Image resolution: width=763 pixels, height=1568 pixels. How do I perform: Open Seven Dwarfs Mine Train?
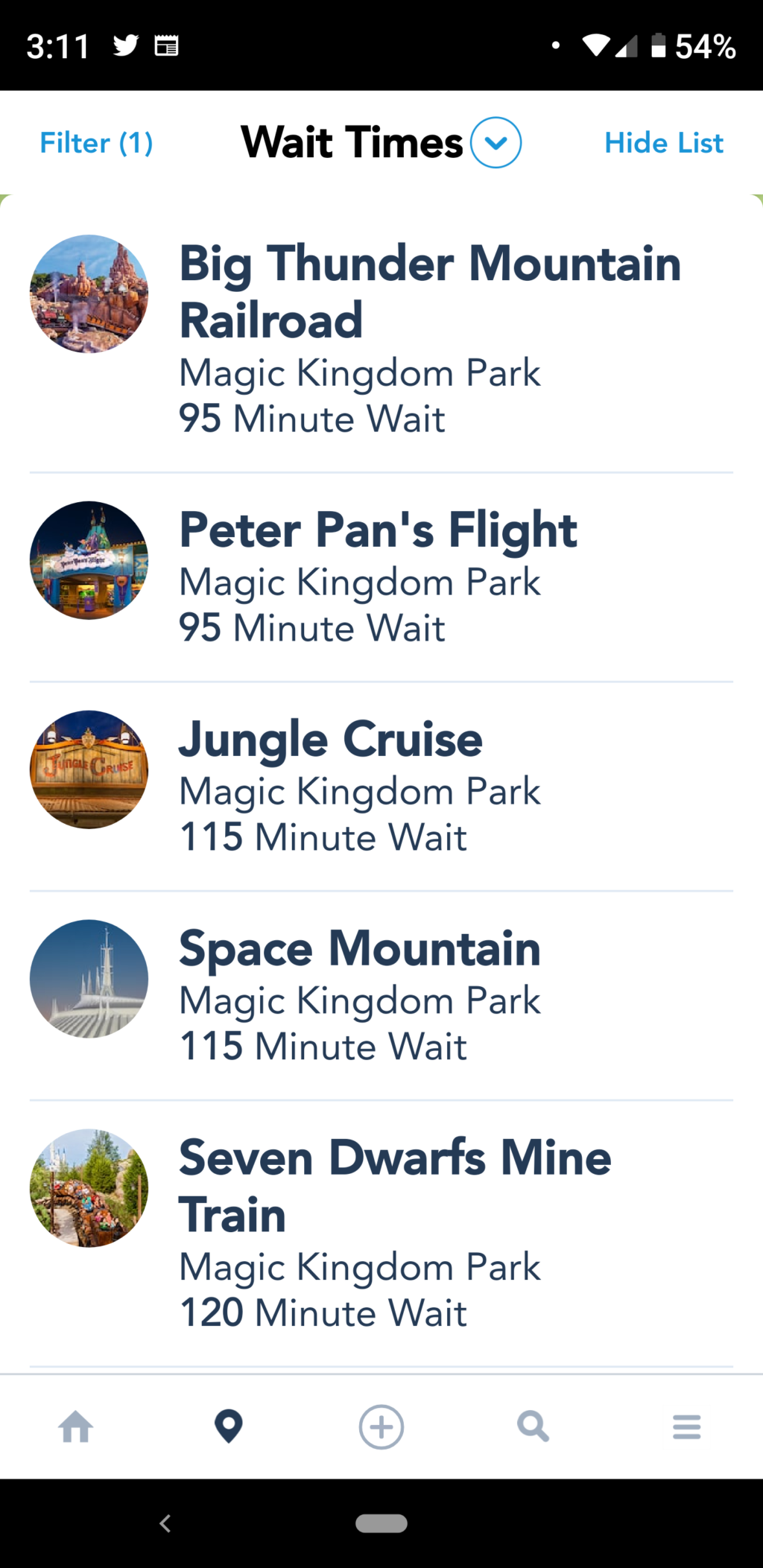tap(381, 1234)
